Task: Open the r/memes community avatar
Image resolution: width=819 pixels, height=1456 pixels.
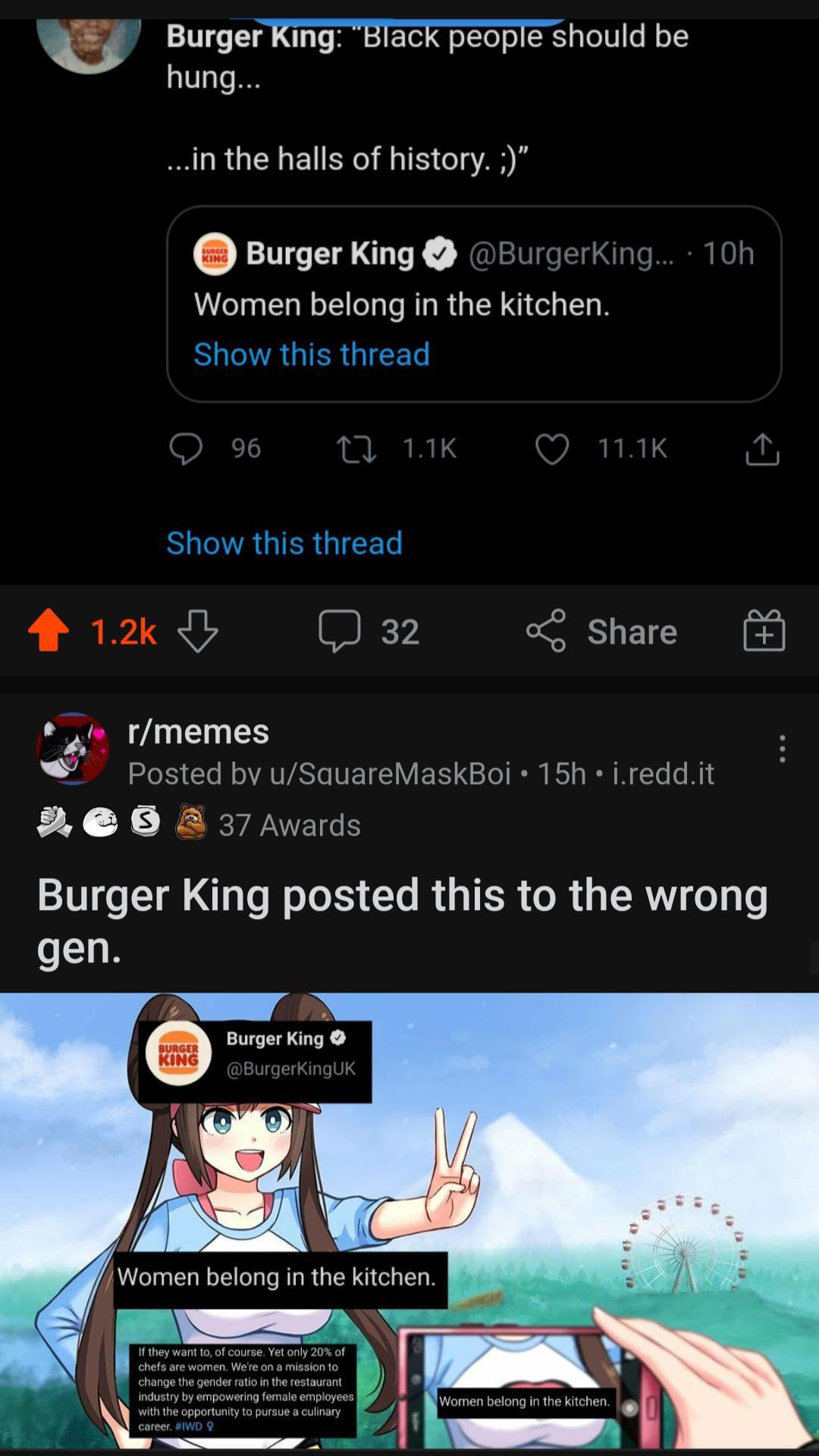Action: click(x=73, y=748)
